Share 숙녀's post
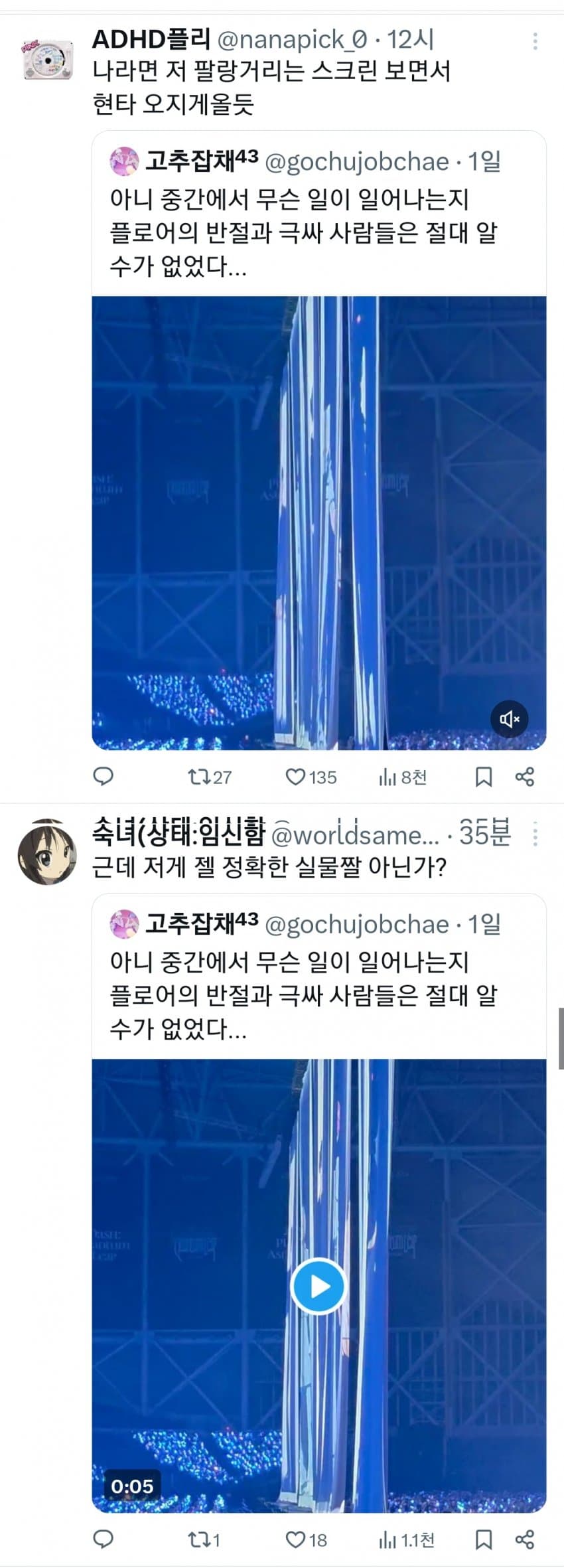This screenshot has width=564, height=1568. coord(524,1539)
